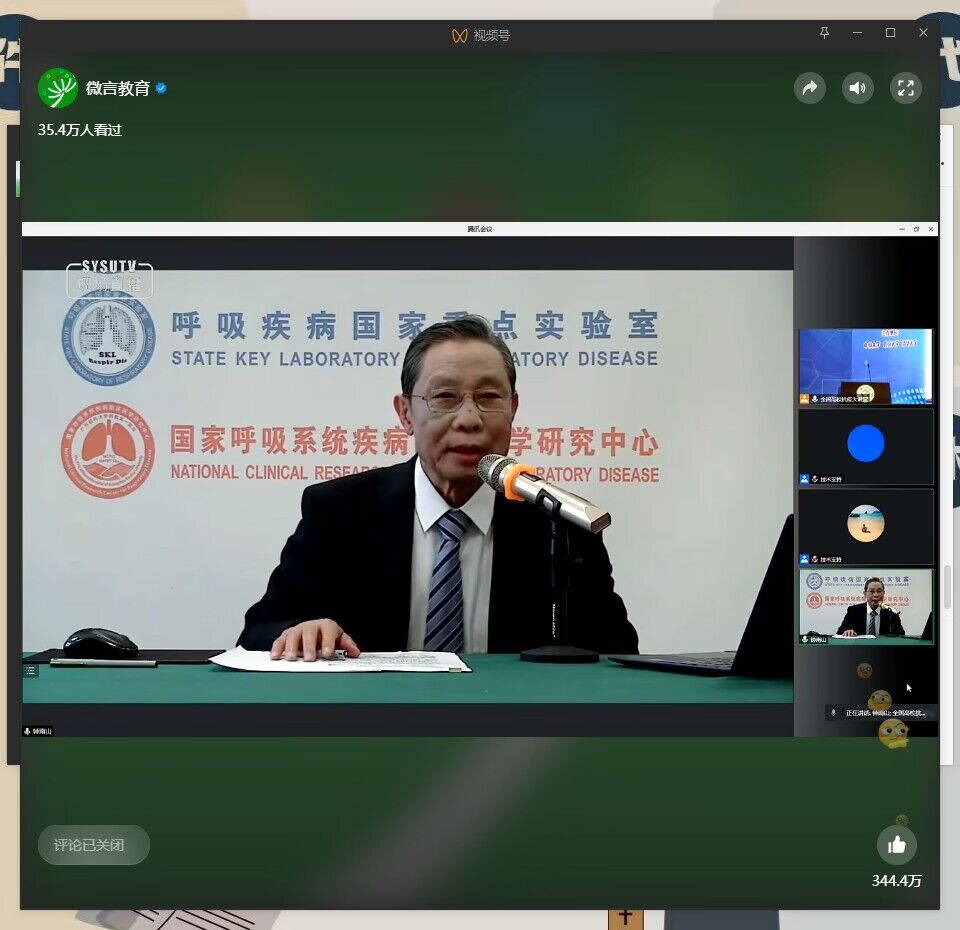The height and width of the screenshot is (930, 960).
Task: Share this live stream
Action: 809,88
